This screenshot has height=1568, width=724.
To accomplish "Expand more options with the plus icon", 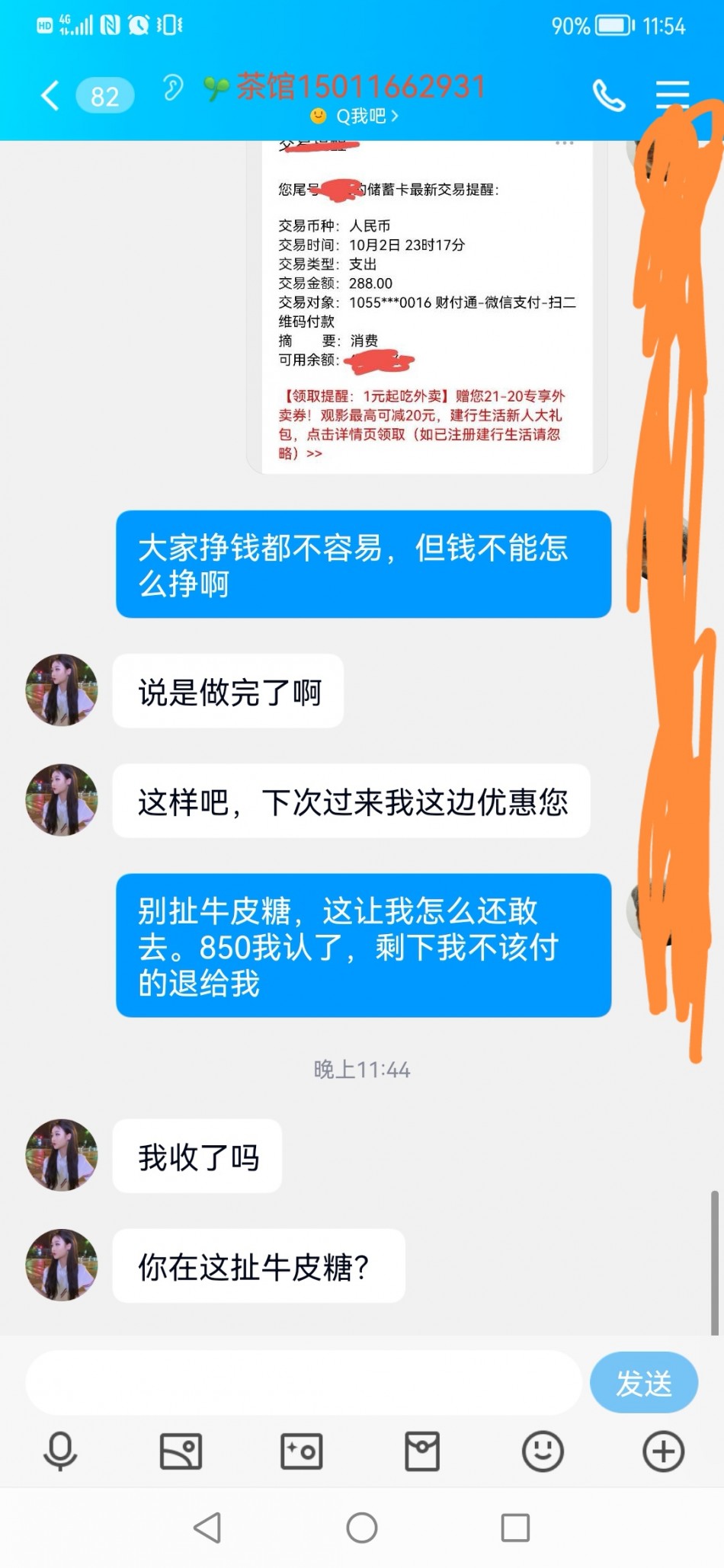I will point(663,1451).
